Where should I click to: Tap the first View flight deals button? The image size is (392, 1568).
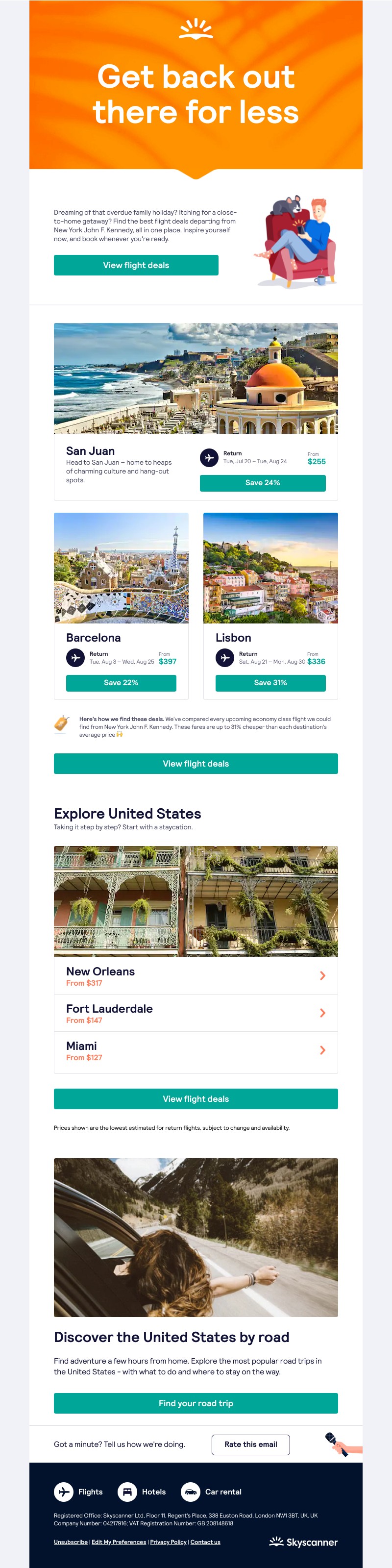(136, 265)
